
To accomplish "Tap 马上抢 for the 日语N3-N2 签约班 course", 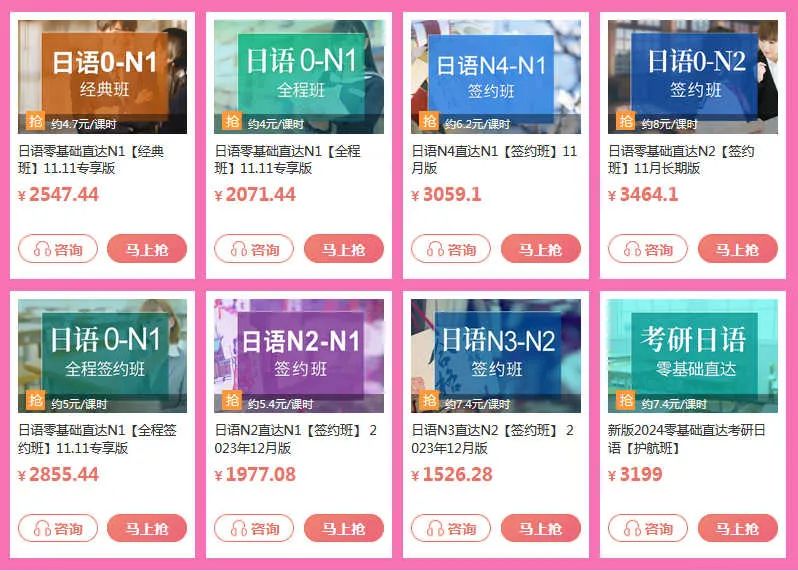I will click(x=541, y=528).
